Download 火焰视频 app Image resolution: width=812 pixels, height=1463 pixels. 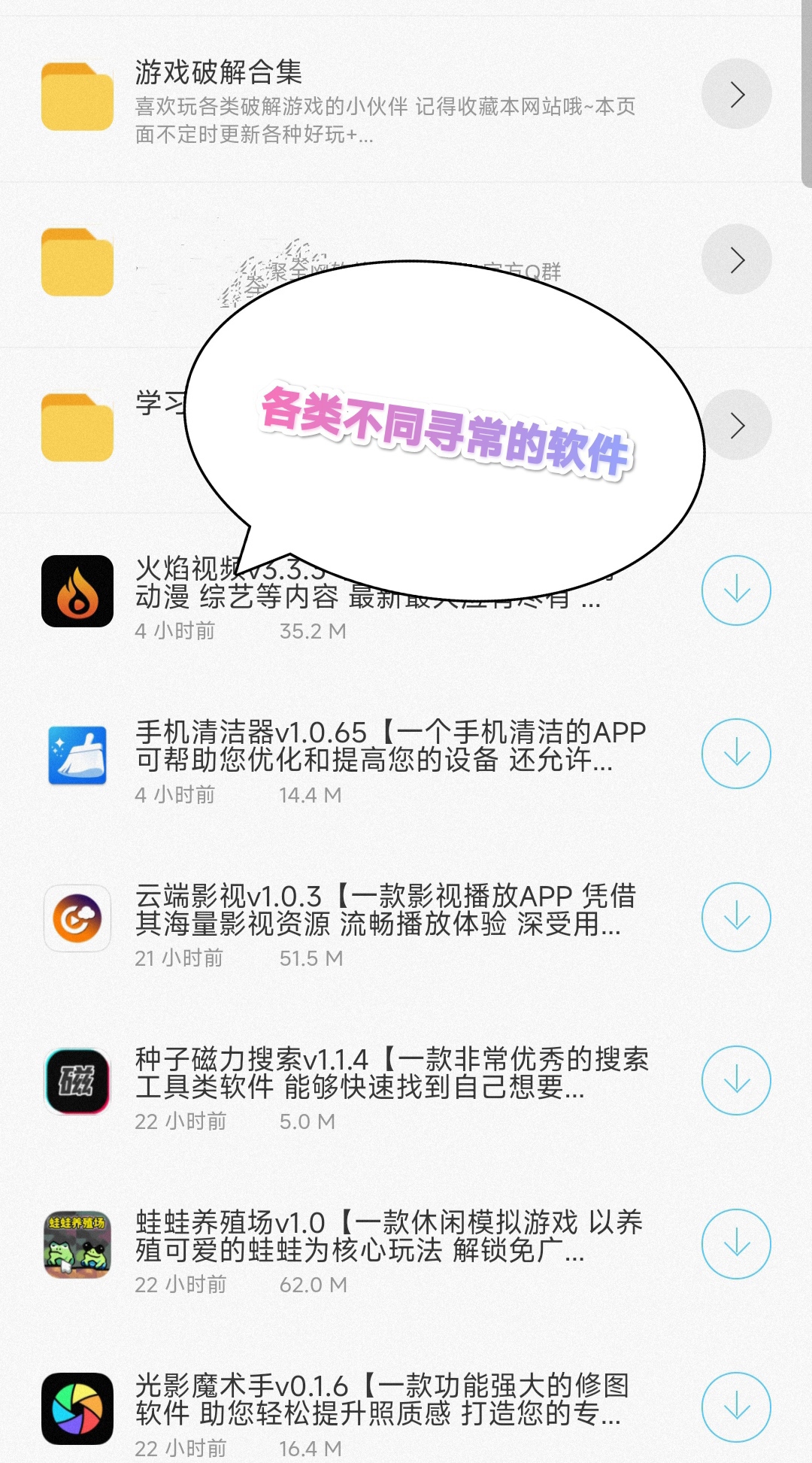(736, 590)
